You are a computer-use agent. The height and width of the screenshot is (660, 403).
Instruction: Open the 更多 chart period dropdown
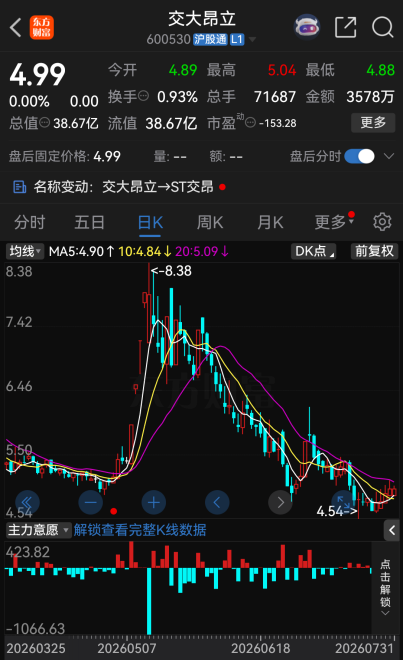(x=334, y=222)
